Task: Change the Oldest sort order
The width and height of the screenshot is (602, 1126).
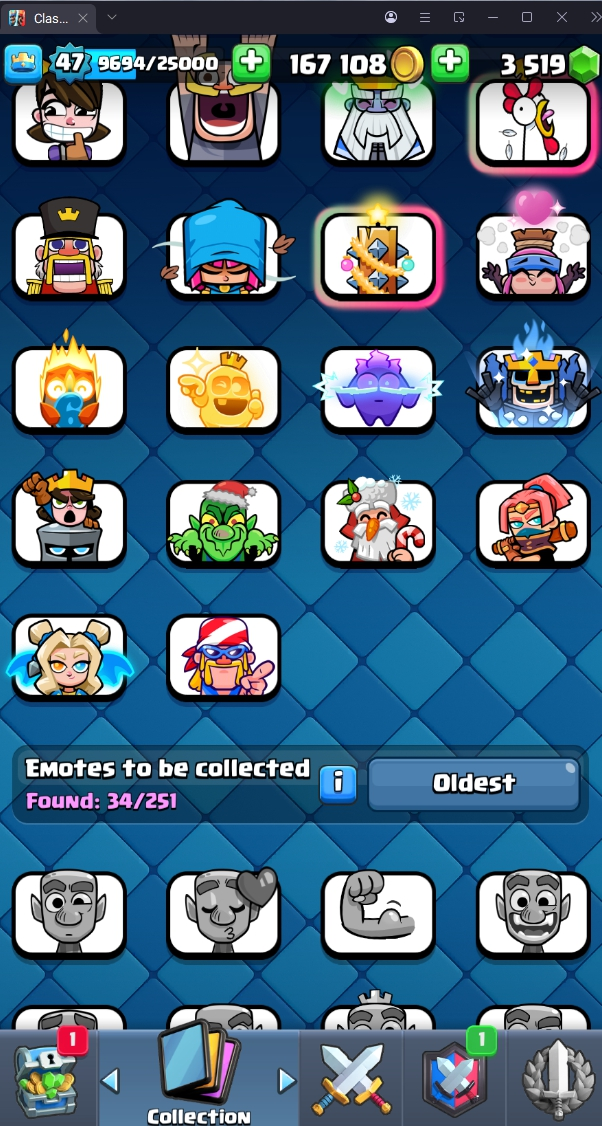Action: click(473, 783)
